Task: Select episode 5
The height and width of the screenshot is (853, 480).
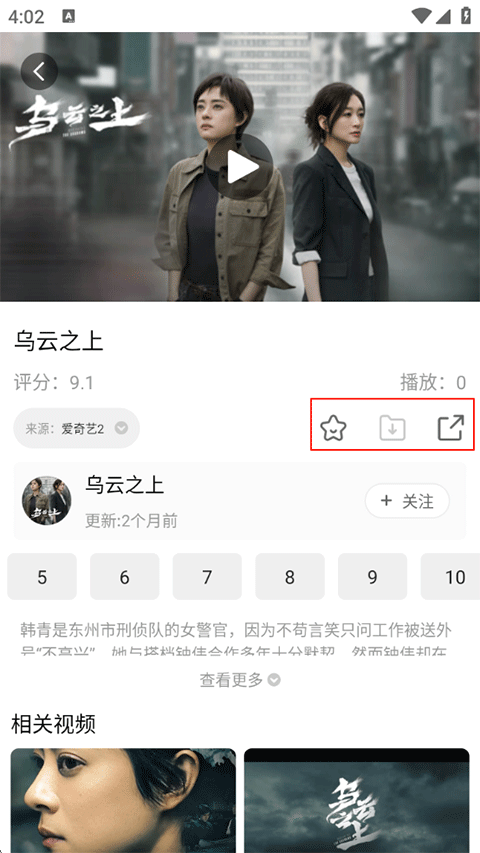Action: pyautogui.click(x=42, y=577)
